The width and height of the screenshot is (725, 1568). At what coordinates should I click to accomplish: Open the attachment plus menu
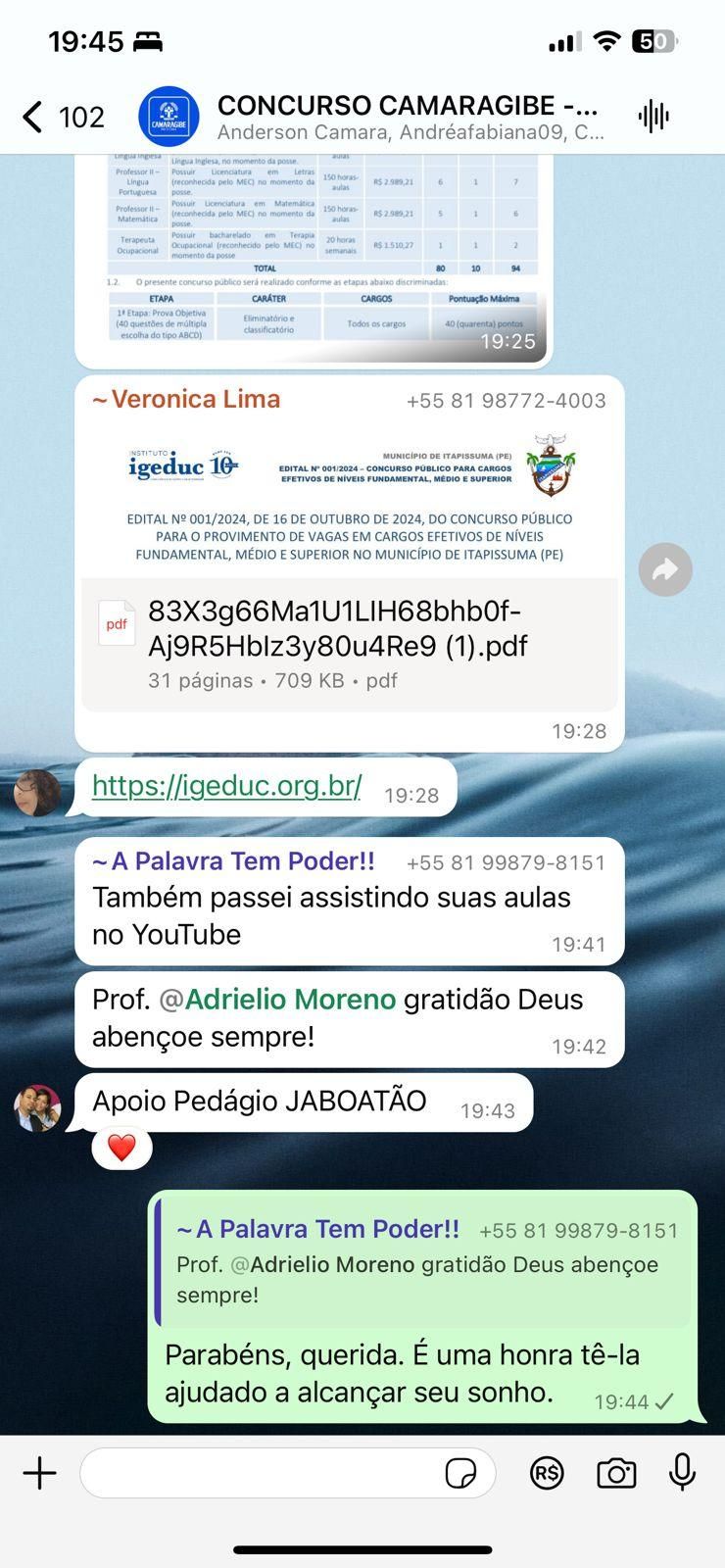point(40,1473)
